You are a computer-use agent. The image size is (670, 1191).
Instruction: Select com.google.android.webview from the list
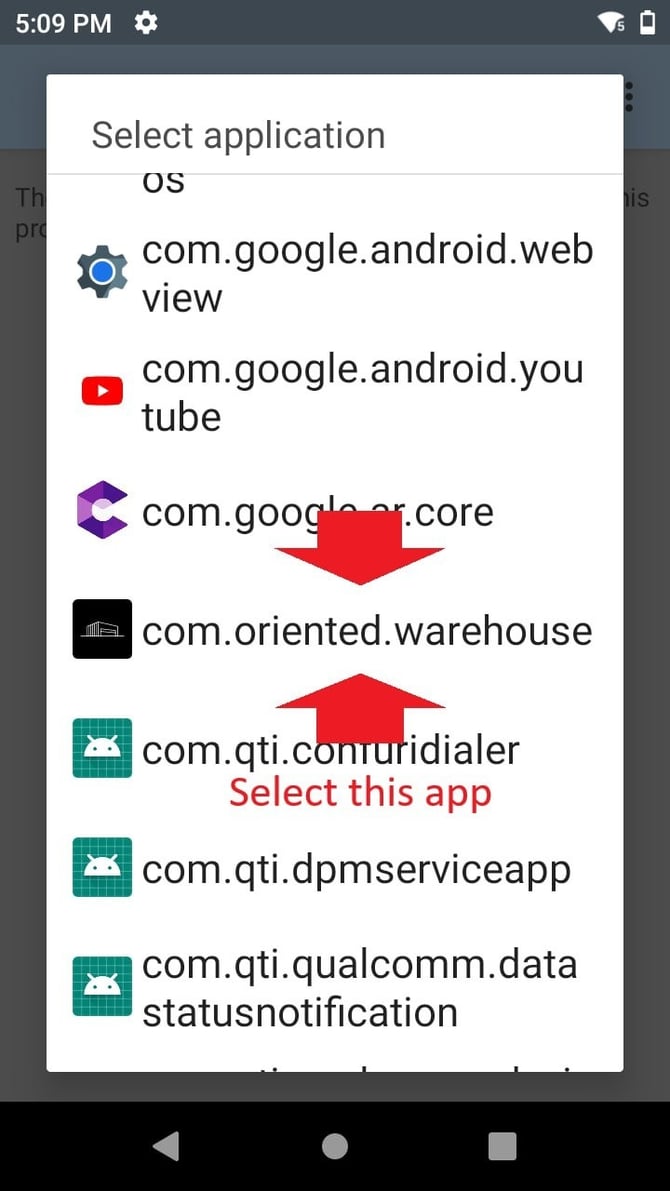tap(334, 273)
